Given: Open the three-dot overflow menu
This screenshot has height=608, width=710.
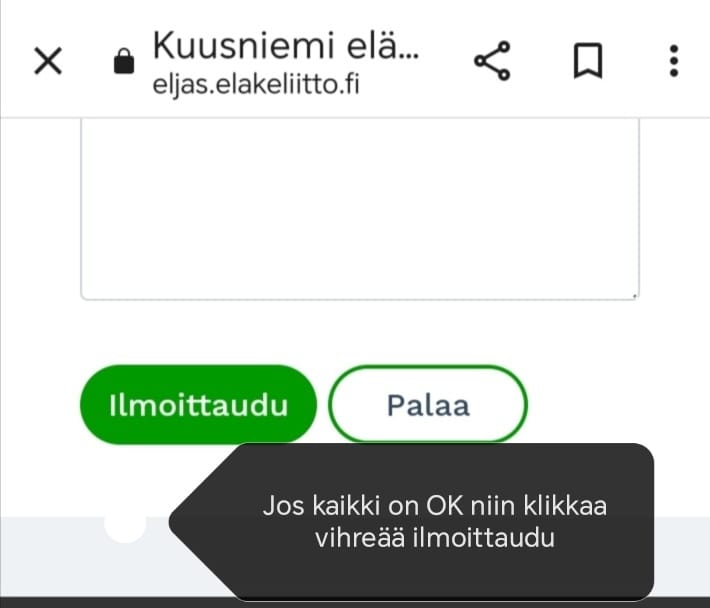Looking at the screenshot, I should coord(673,62).
